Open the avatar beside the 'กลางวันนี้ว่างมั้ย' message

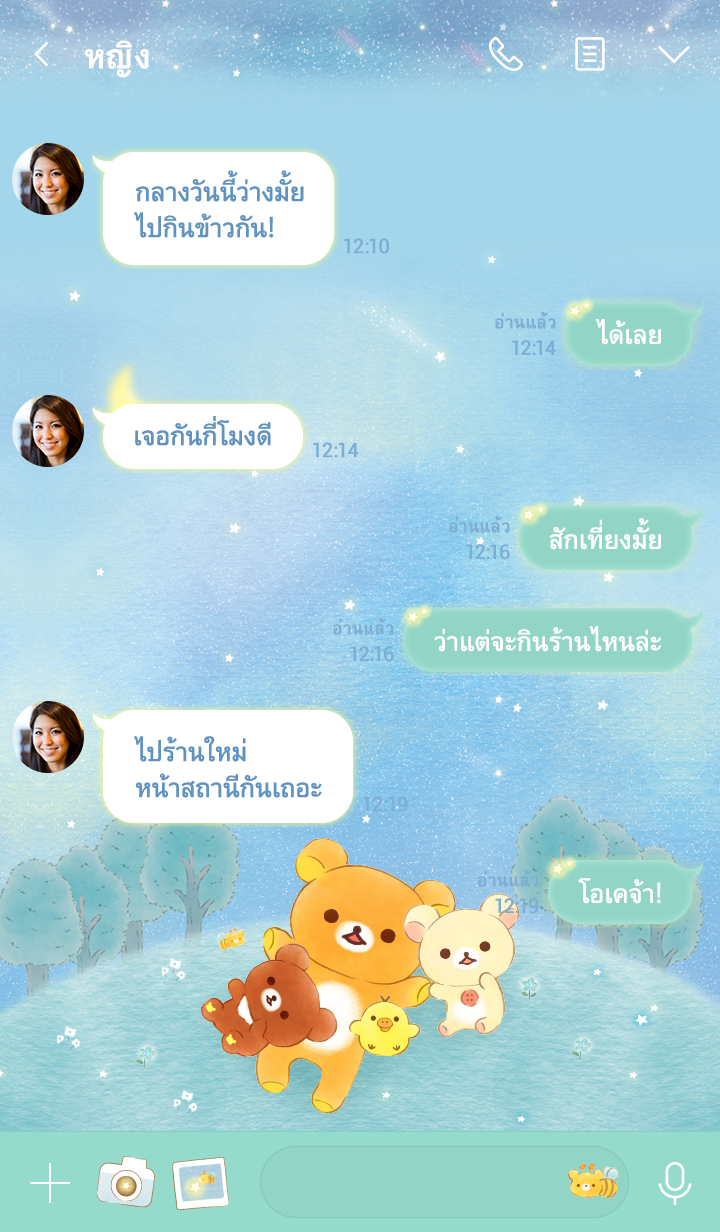point(48,179)
